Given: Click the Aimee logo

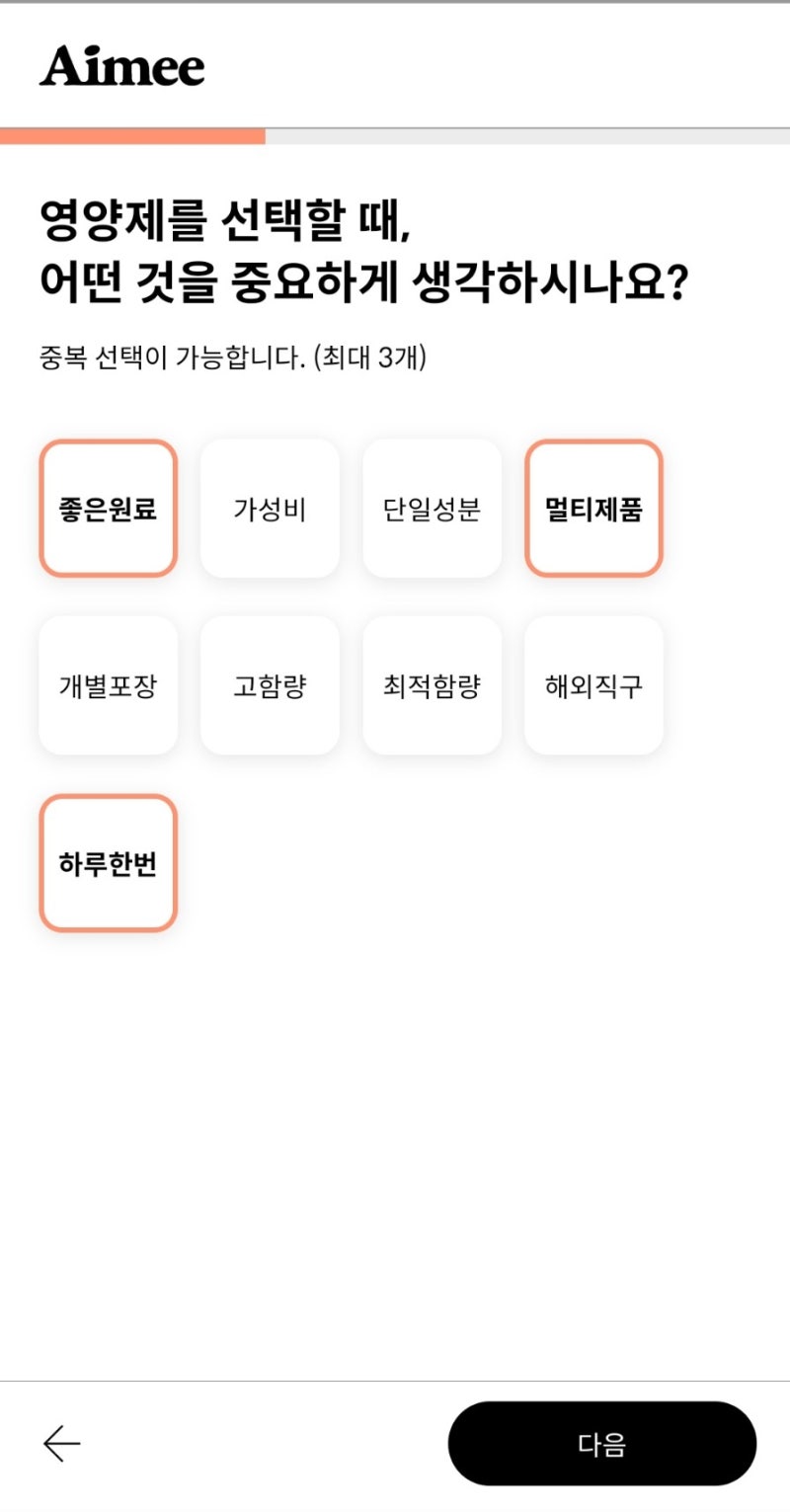Looking at the screenshot, I should tap(122, 67).
